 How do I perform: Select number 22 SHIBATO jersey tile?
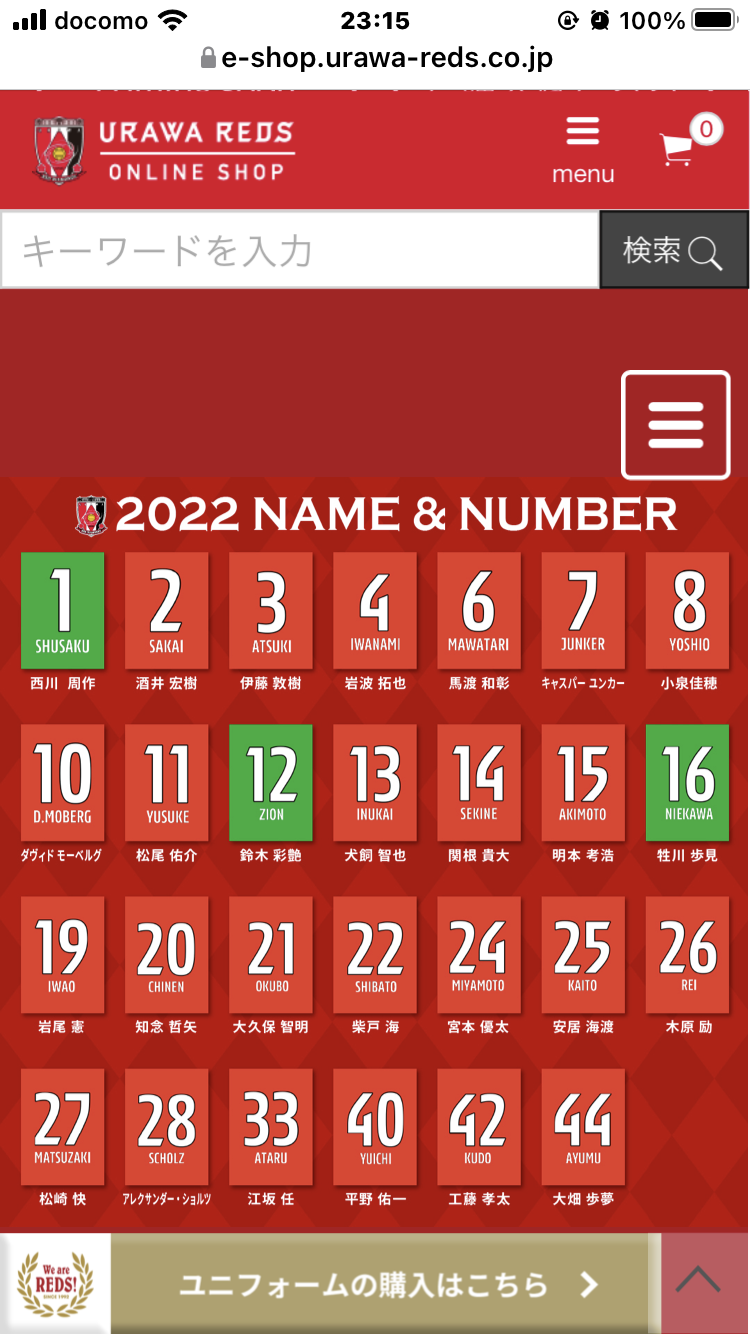[375, 954]
